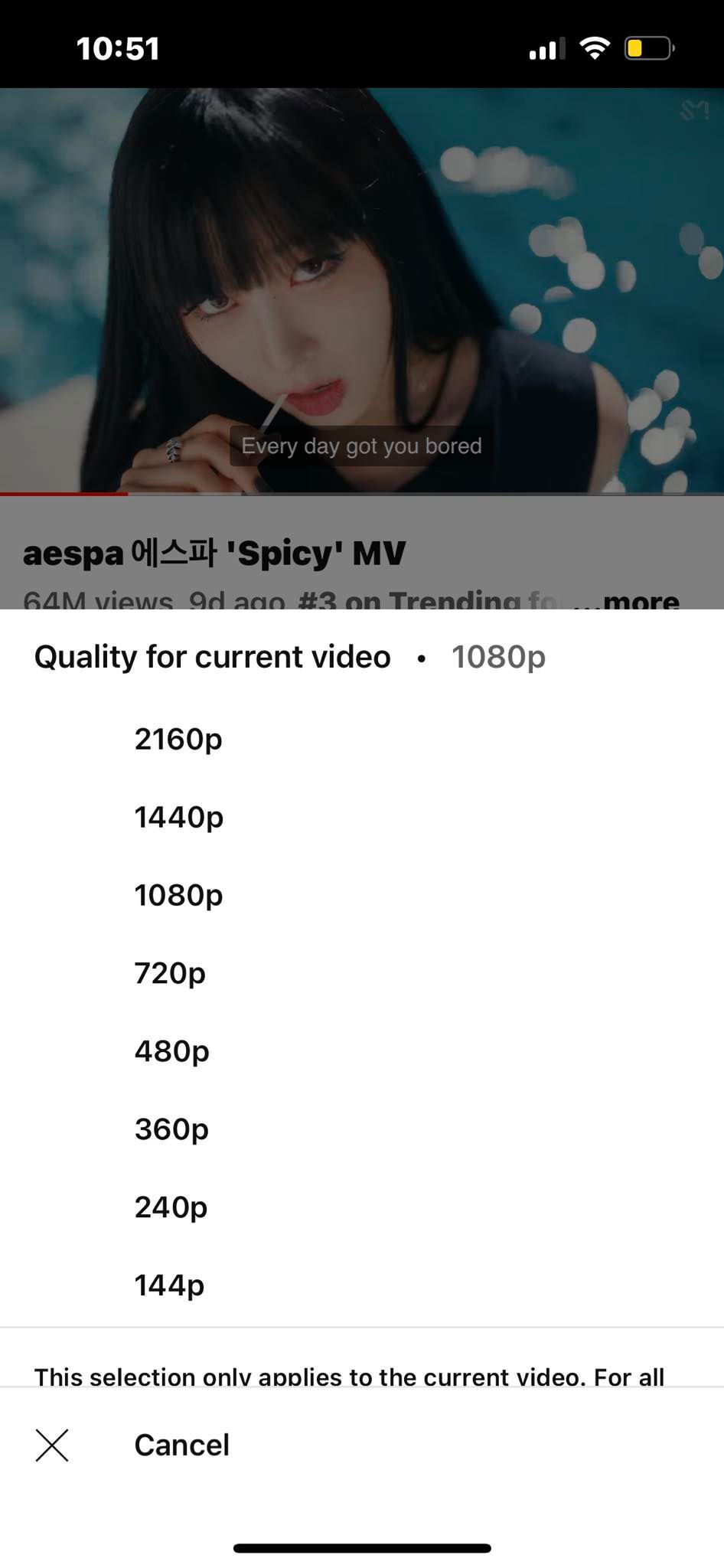Expand the video description with more
The height and width of the screenshot is (1568, 724).
(641, 603)
